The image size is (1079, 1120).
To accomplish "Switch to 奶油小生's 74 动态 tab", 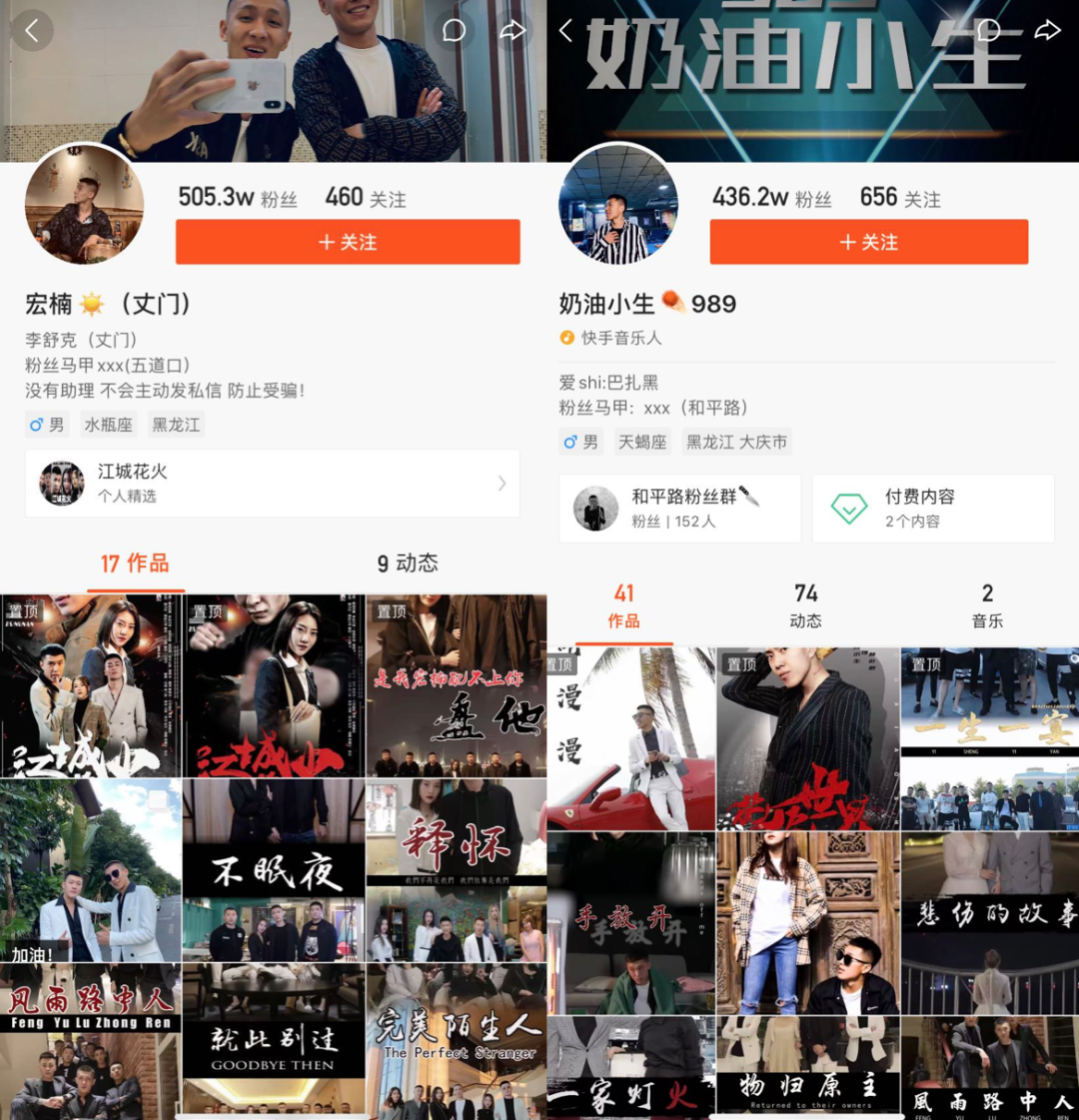I will click(x=805, y=605).
